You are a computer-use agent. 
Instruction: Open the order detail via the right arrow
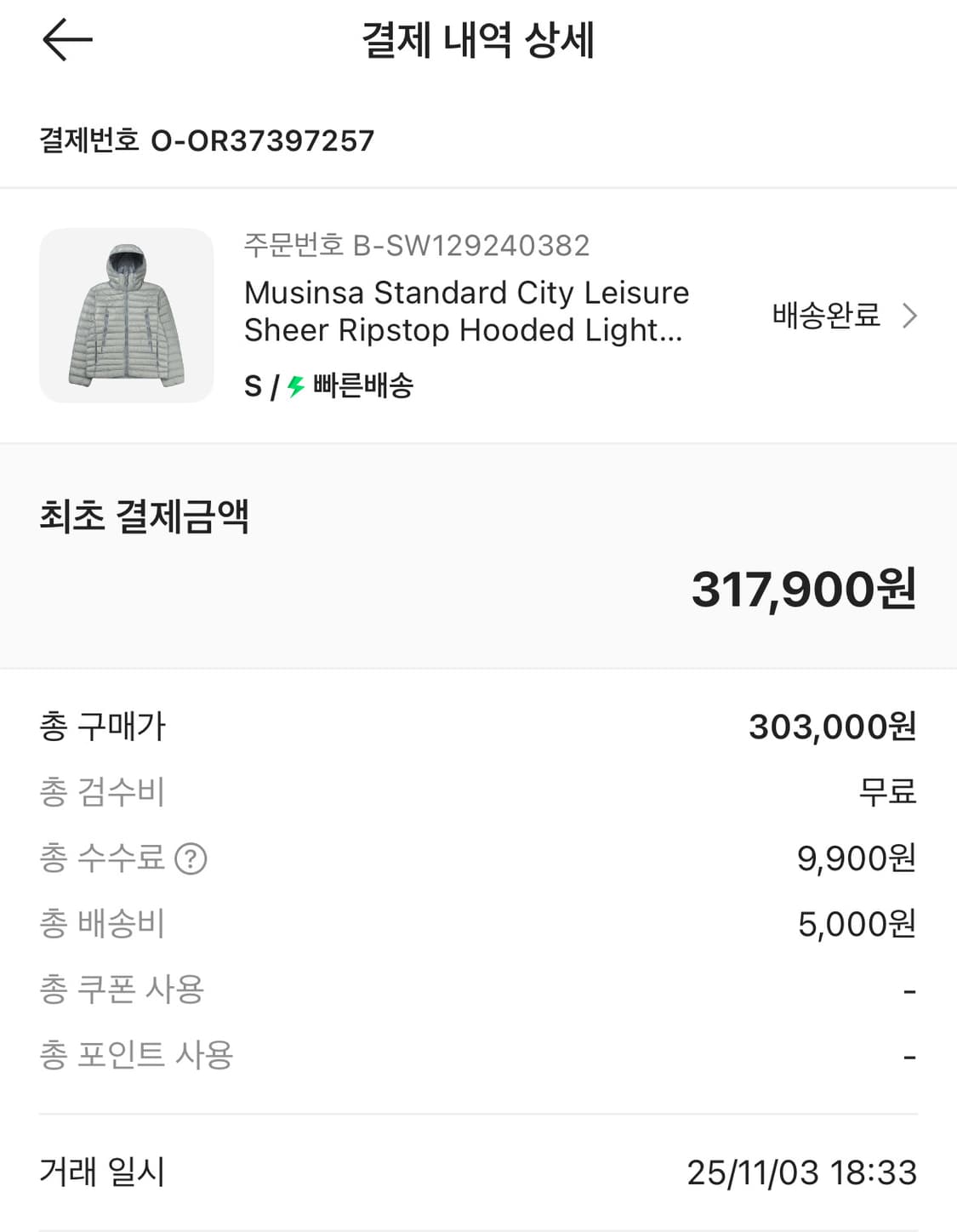911,316
